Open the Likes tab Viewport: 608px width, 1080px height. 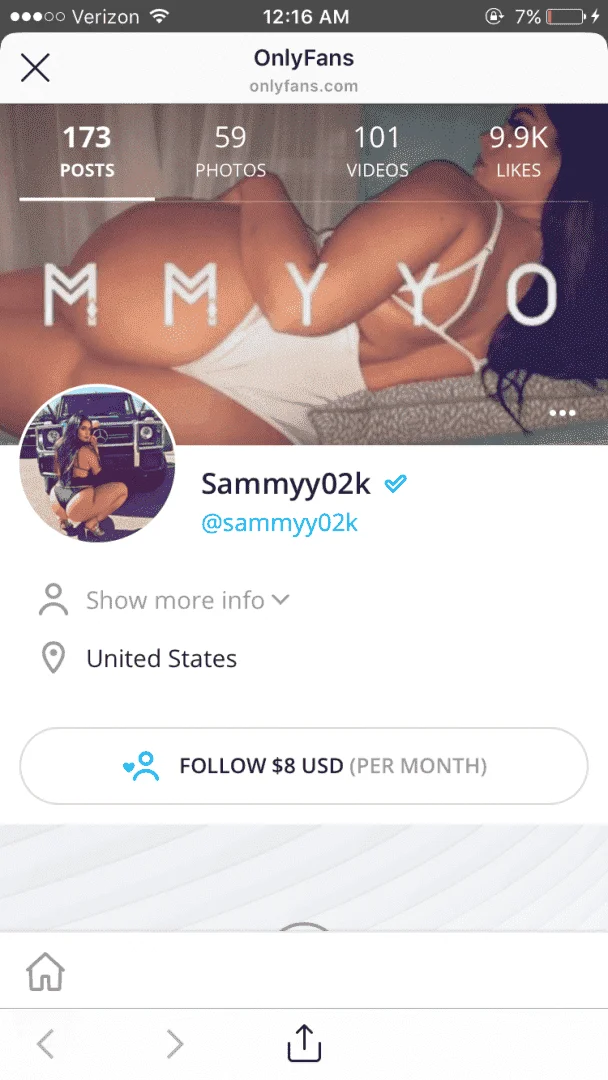(x=518, y=152)
